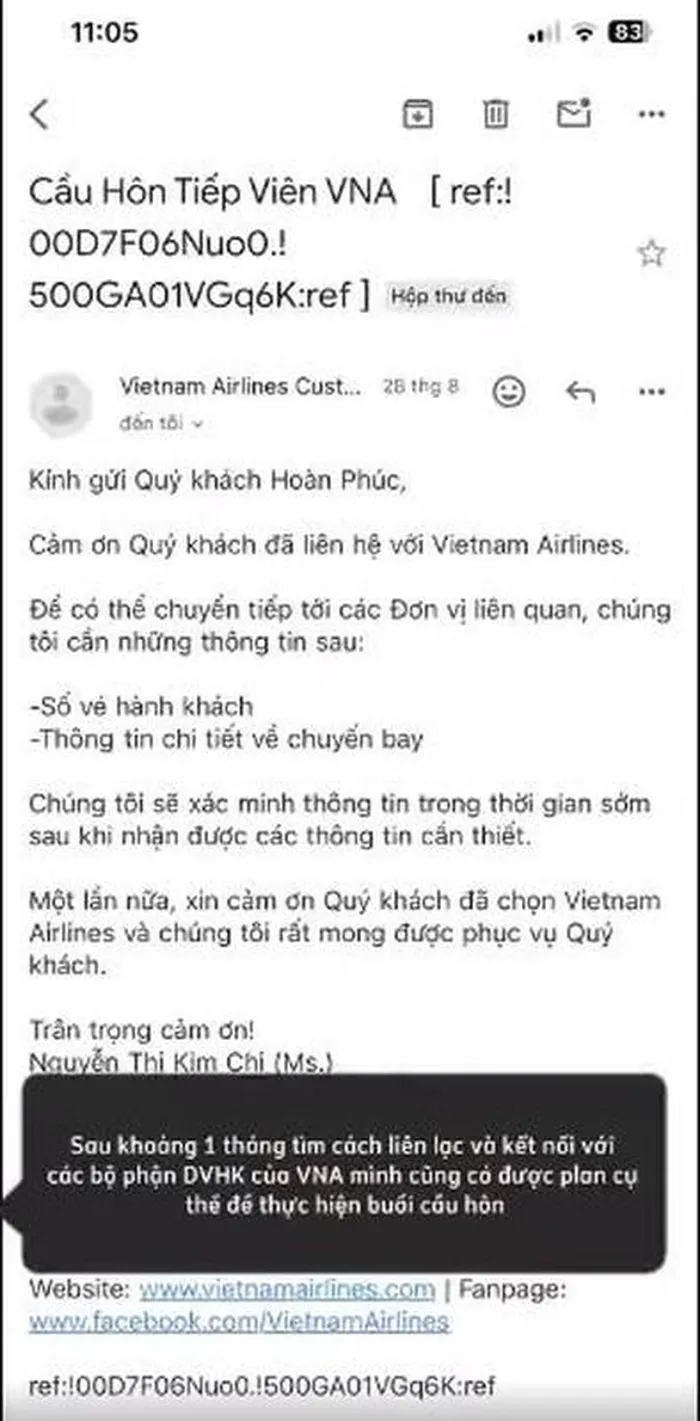The width and height of the screenshot is (700, 1421).
Task: Open the top overflow menu
Action: pyautogui.click(x=651, y=115)
